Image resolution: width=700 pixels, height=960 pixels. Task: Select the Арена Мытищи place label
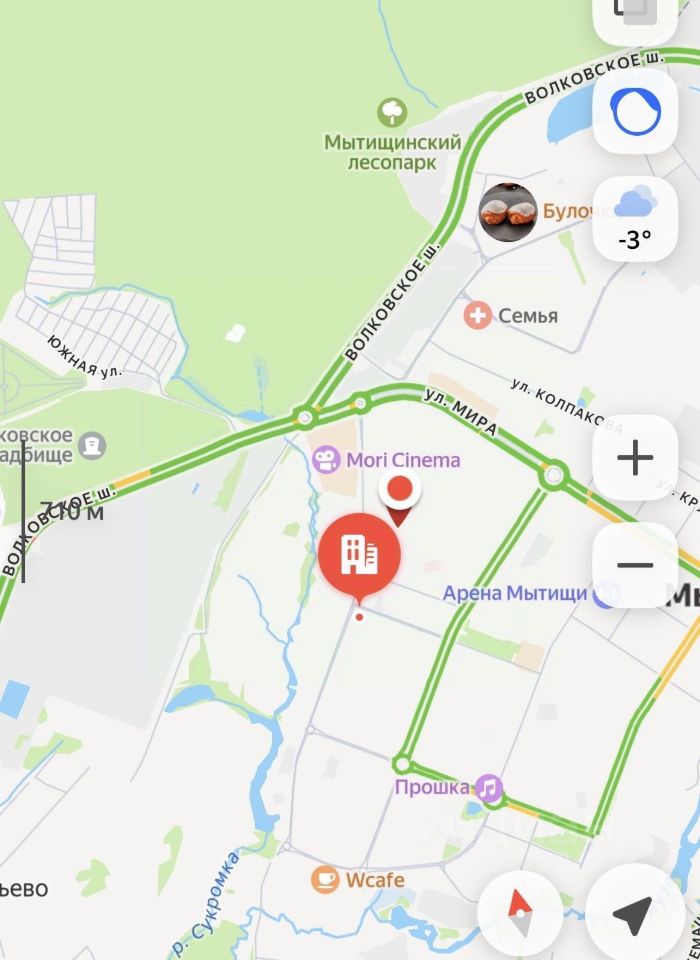coord(515,593)
